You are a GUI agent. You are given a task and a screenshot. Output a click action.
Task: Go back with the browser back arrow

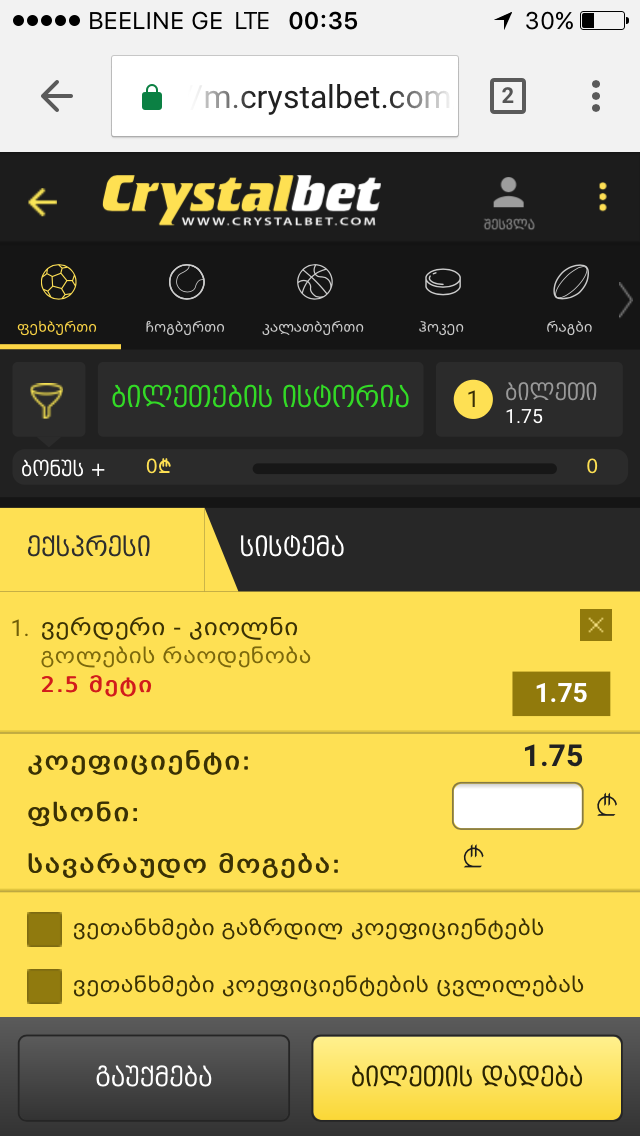click(x=57, y=96)
